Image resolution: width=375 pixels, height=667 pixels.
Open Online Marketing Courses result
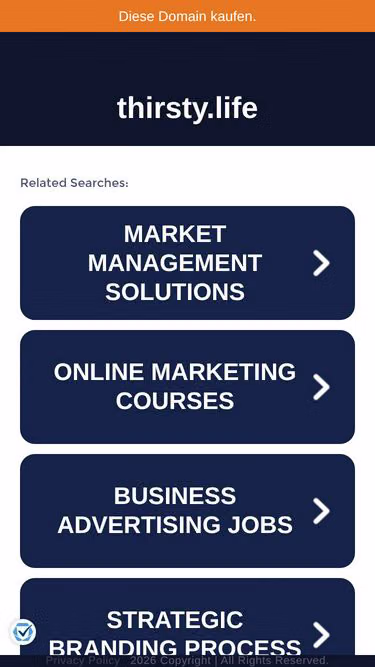[188, 387]
